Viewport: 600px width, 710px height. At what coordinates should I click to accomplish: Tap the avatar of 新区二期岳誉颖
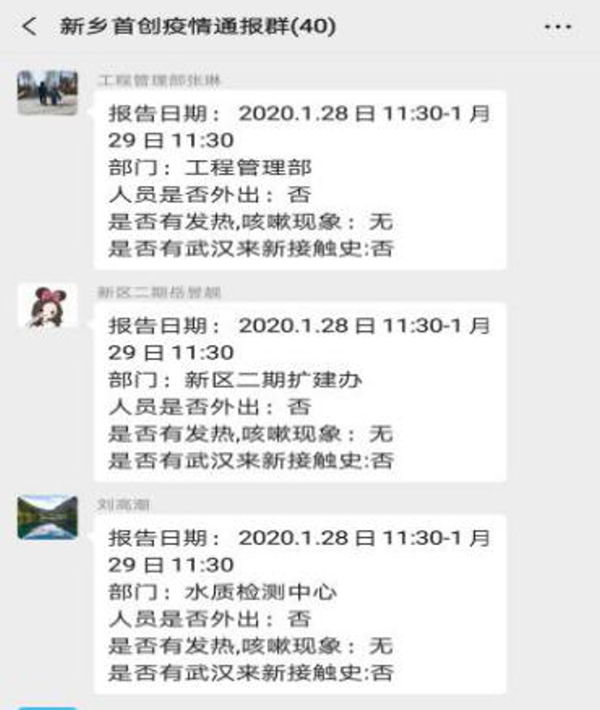point(47,305)
